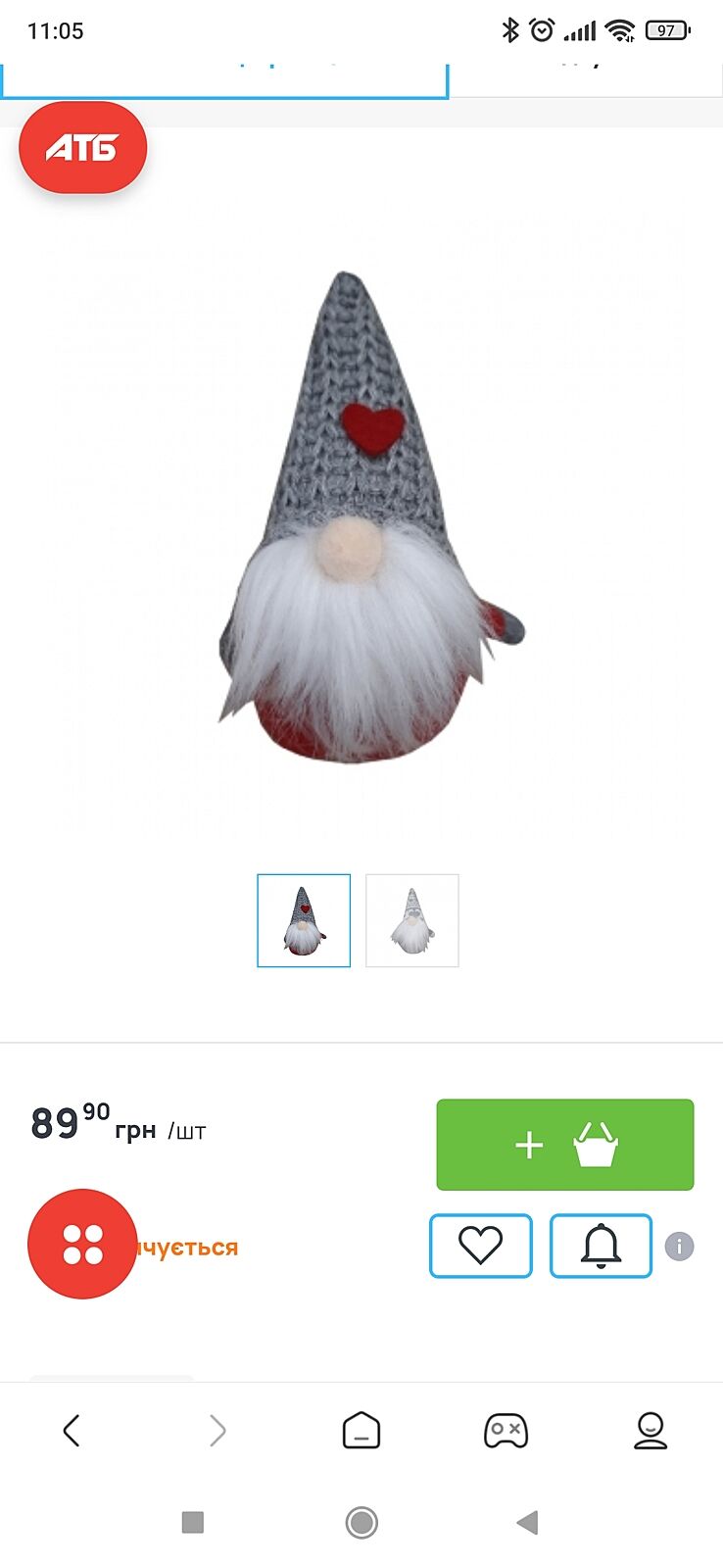Viewport: 723px width, 1568px height.
Task: Add product to favorites with heart
Action: click(480, 1246)
